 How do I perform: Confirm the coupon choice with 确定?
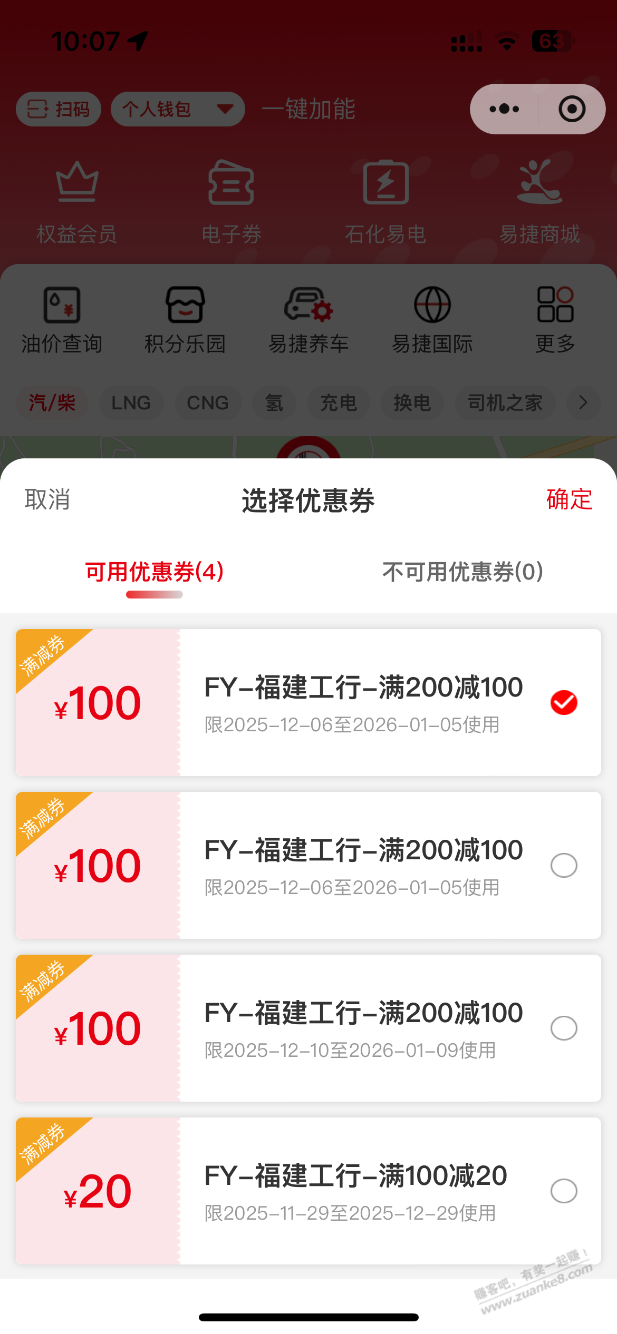pos(569,500)
